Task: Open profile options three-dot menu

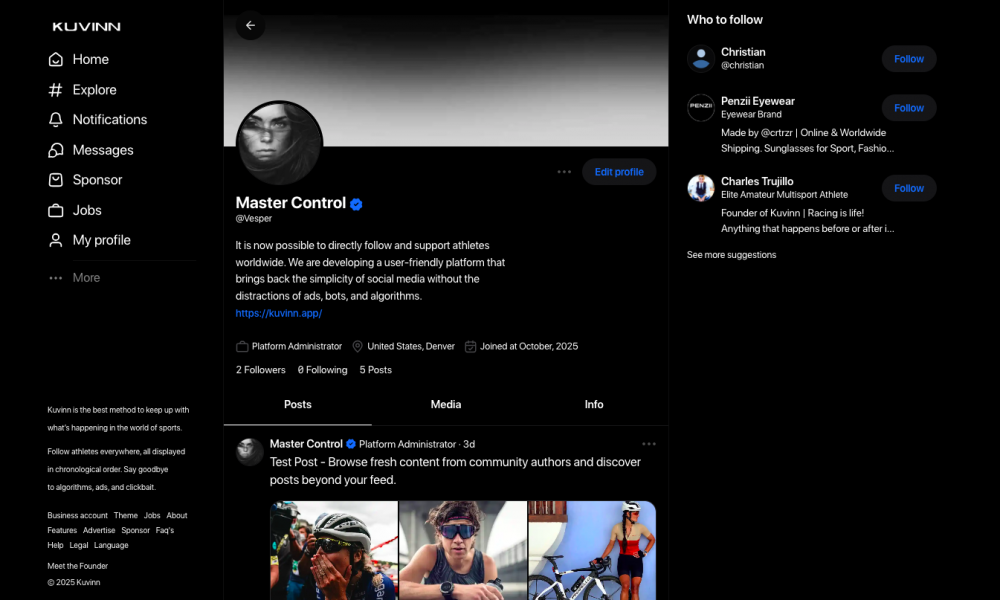Action: (x=564, y=172)
